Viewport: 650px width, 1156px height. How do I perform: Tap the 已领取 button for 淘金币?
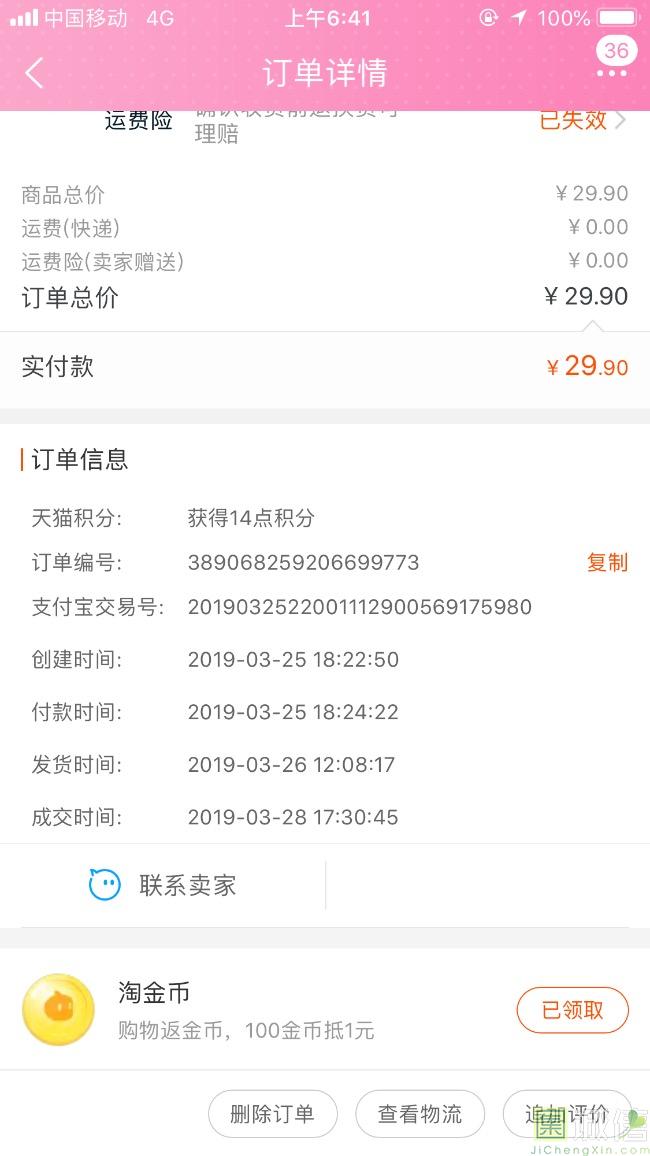[x=572, y=1010]
